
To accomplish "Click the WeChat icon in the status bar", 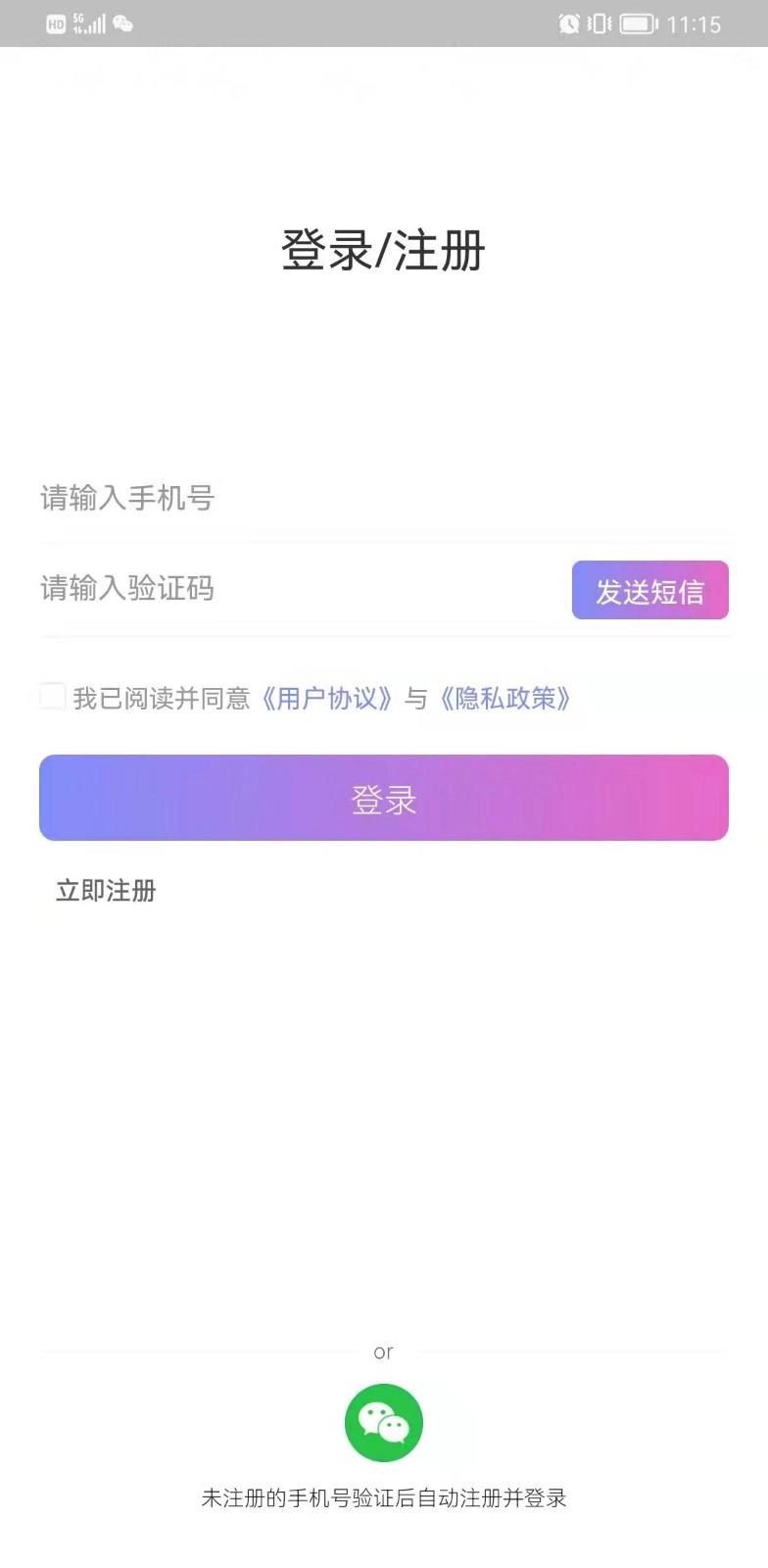I will pyautogui.click(x=121, y=22).
